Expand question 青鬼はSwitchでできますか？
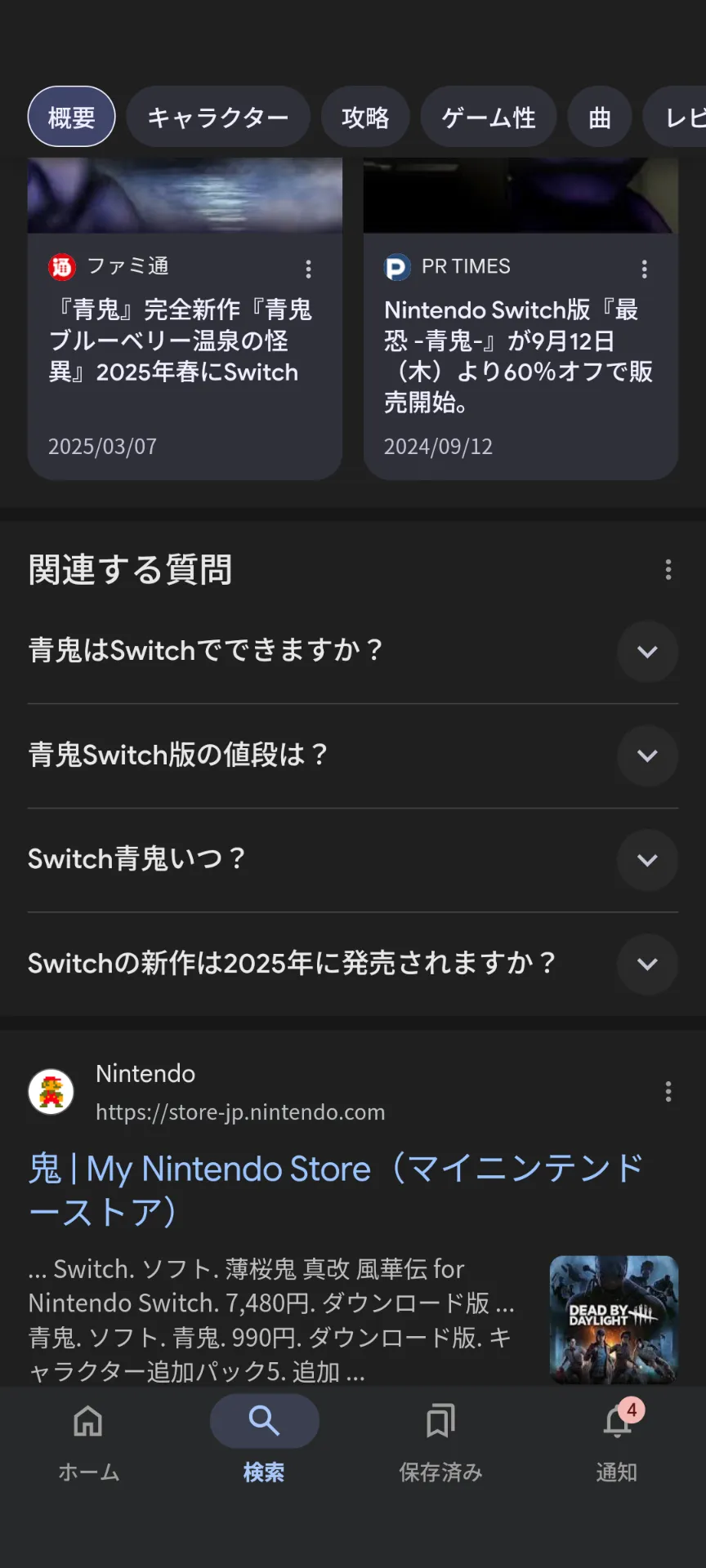Screen dimensions: 706x1568 tap(647, 652)
